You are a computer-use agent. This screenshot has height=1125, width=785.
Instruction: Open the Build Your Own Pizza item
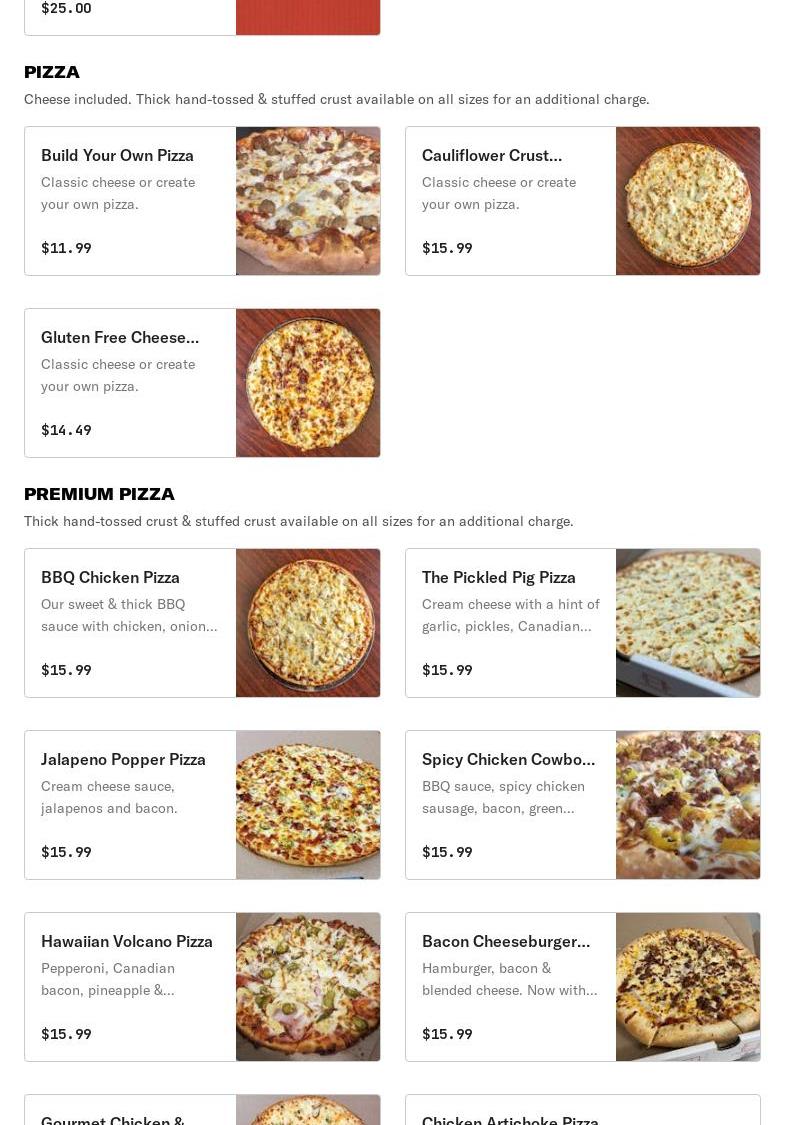tap(202, 201)
